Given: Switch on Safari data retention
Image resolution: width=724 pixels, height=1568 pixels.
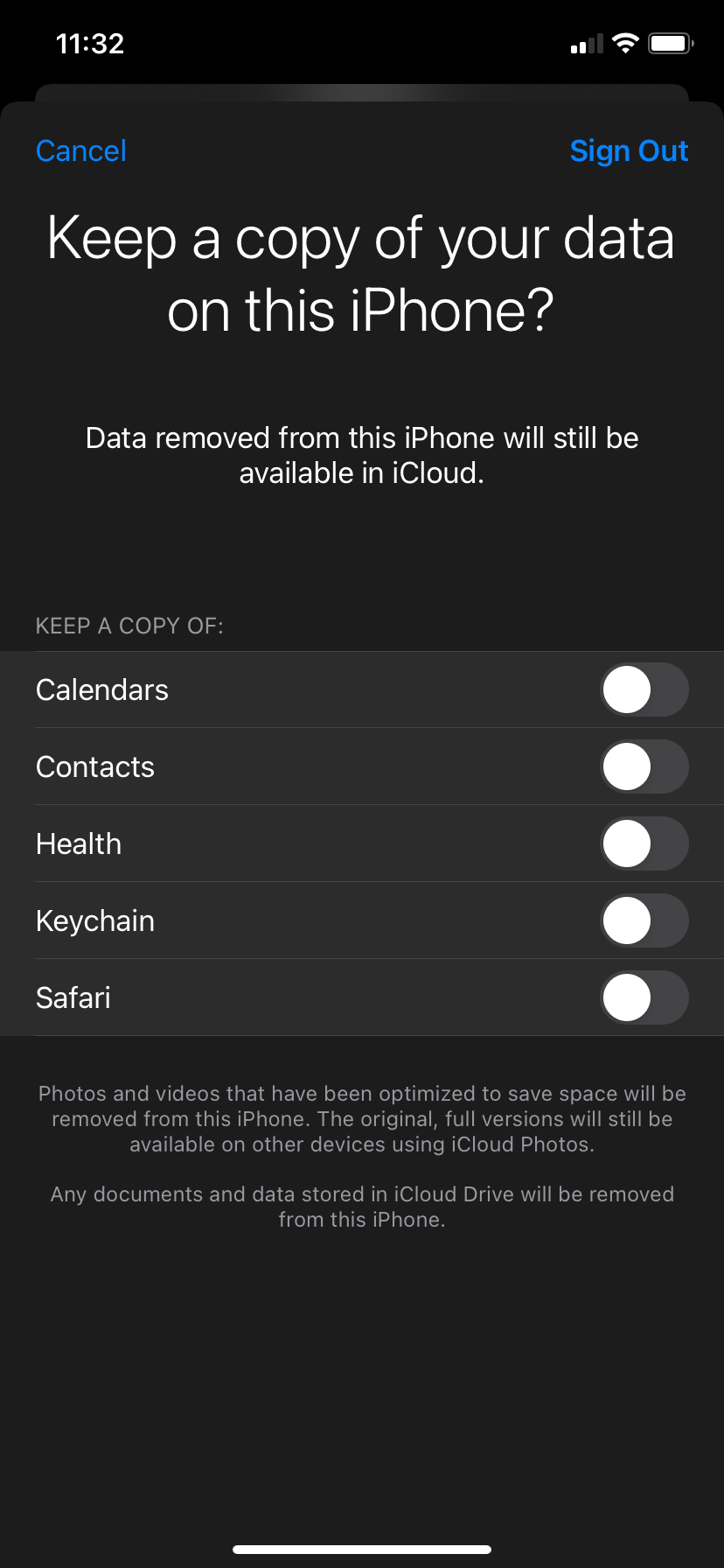Looking at the screenshot, I should tap(644, 997).
